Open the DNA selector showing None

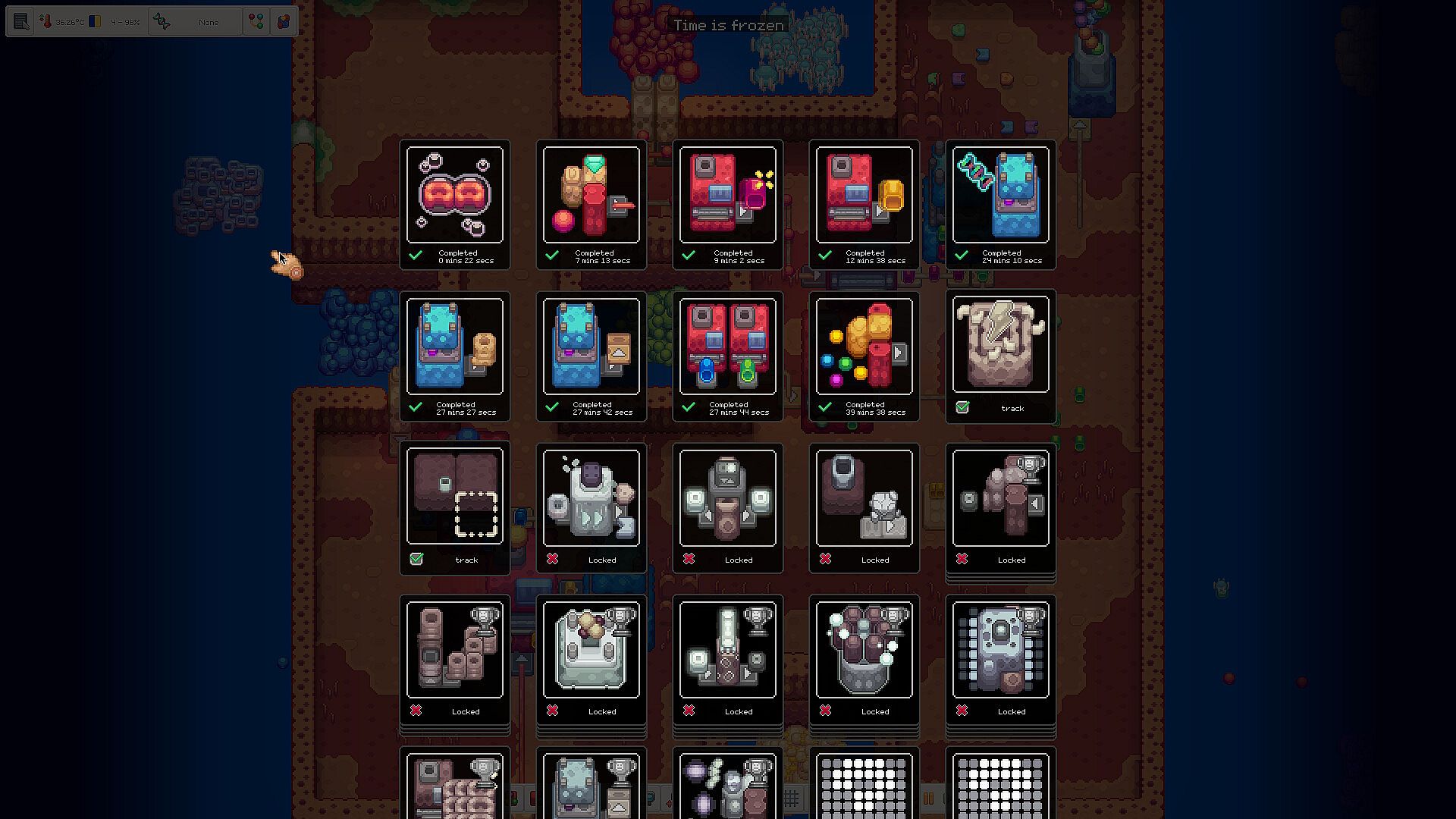coord(194,22)
